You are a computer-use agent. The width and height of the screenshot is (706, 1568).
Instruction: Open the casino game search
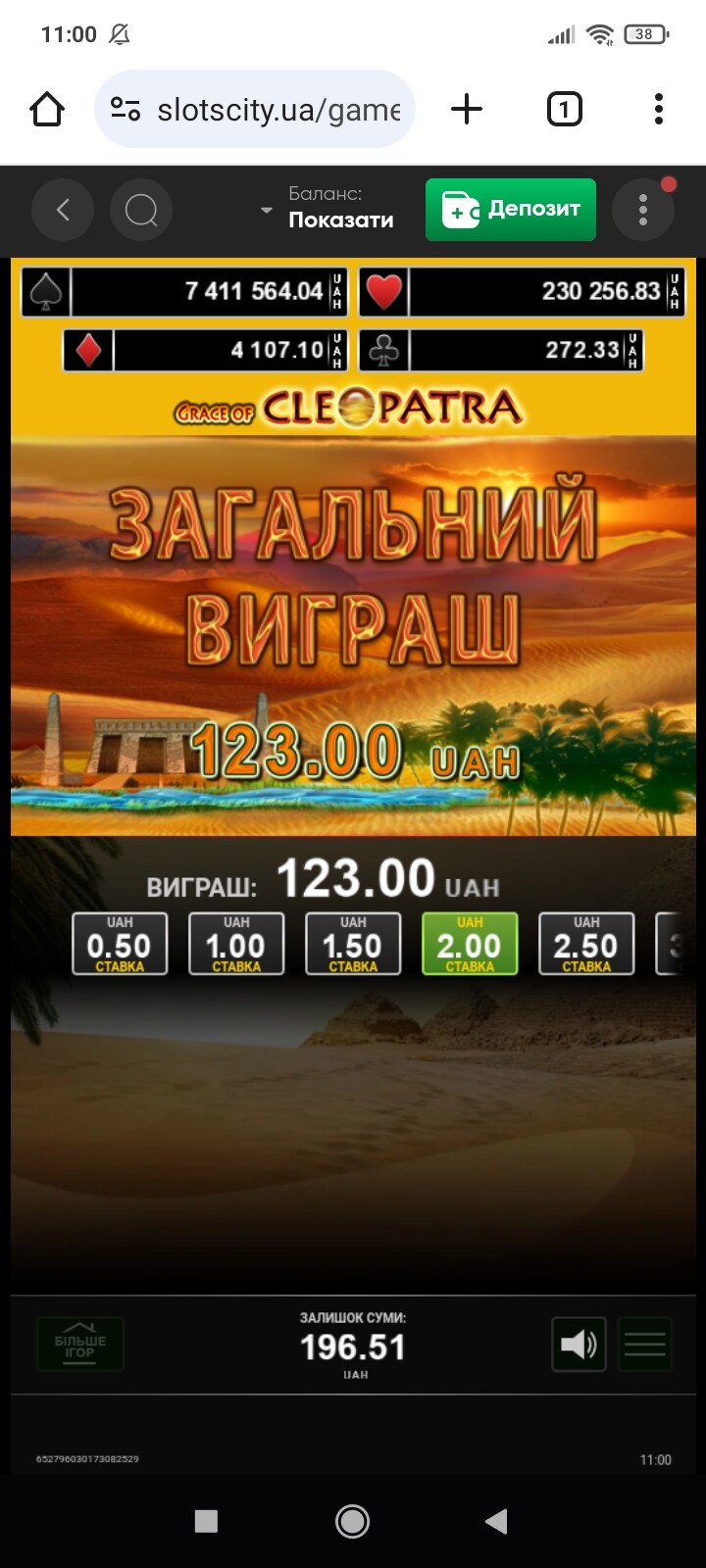click(141, 210)
